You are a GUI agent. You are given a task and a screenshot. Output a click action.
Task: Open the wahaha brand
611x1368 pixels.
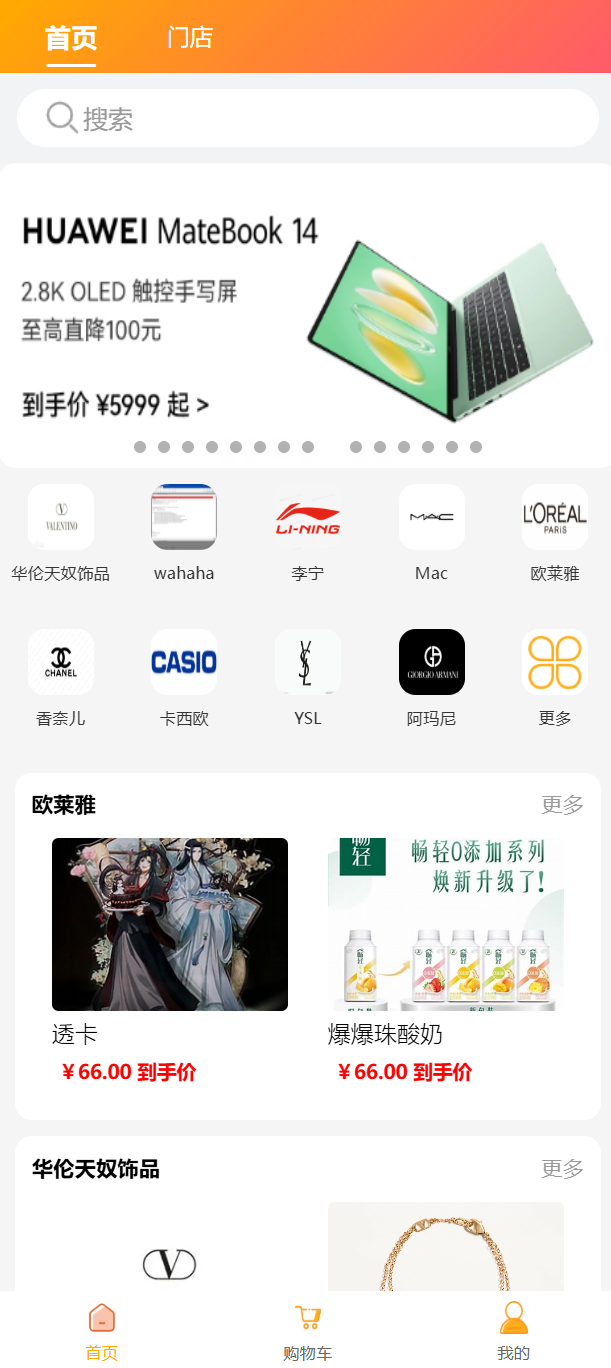tap(184, 518)
